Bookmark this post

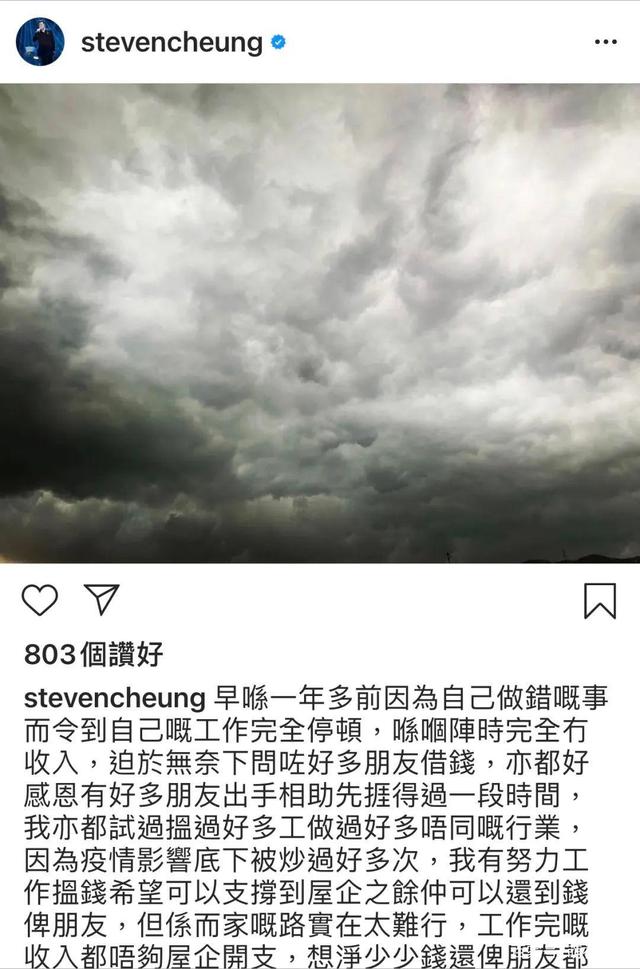click(599, 600)
